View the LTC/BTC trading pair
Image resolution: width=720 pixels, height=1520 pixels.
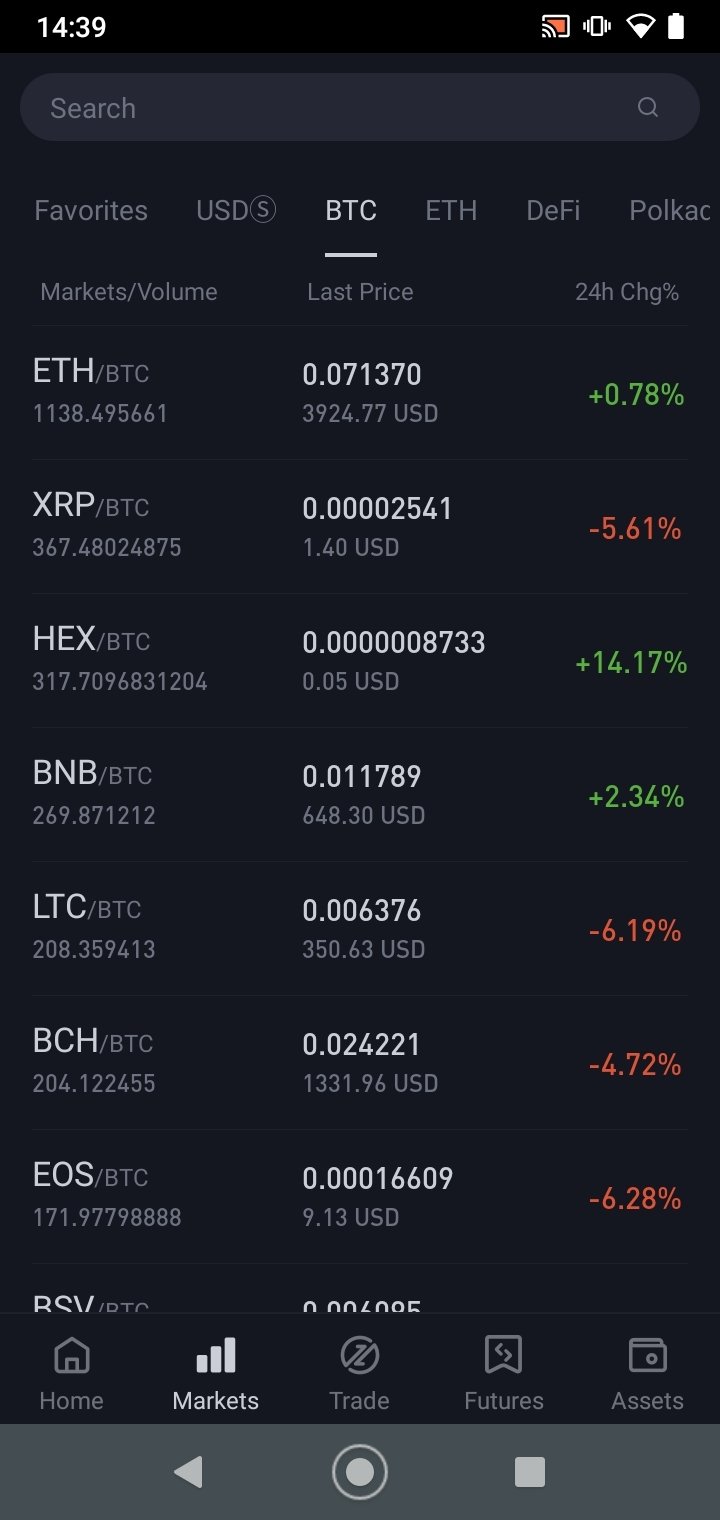pos(360,929)
